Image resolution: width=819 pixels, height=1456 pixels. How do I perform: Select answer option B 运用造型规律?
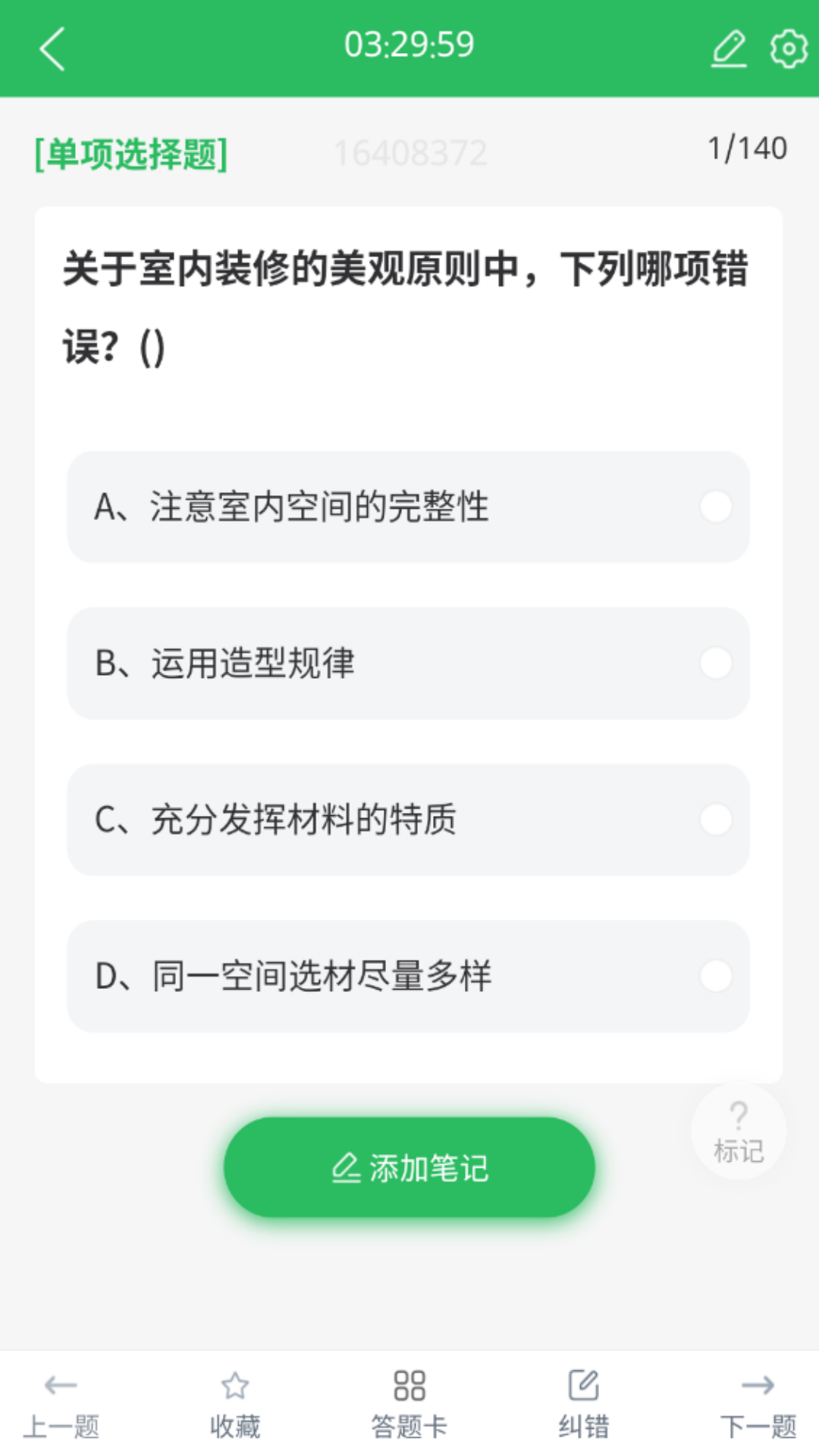(409, 664)
